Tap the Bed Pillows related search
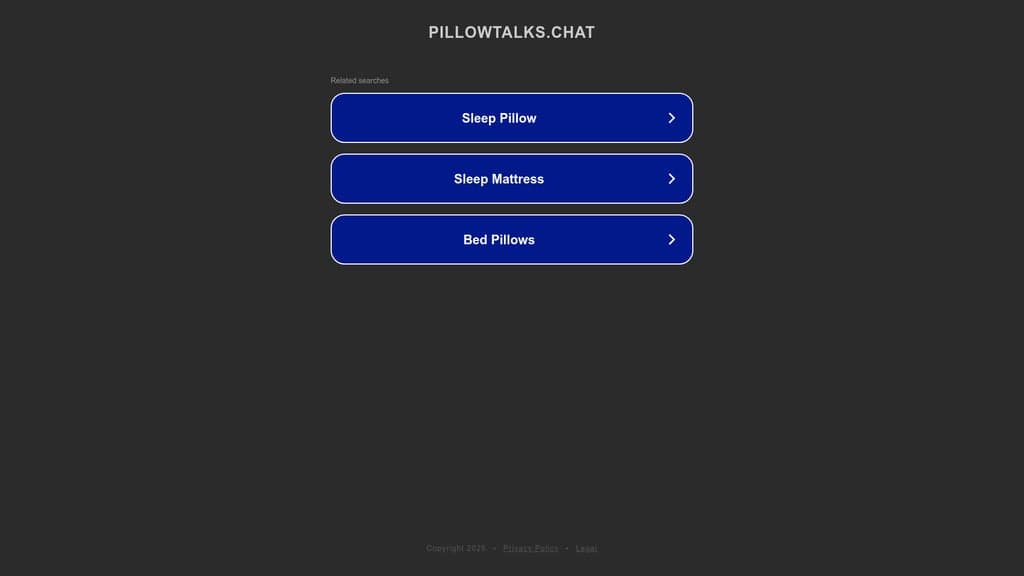Screen dimensions: 1024x576 511,240
